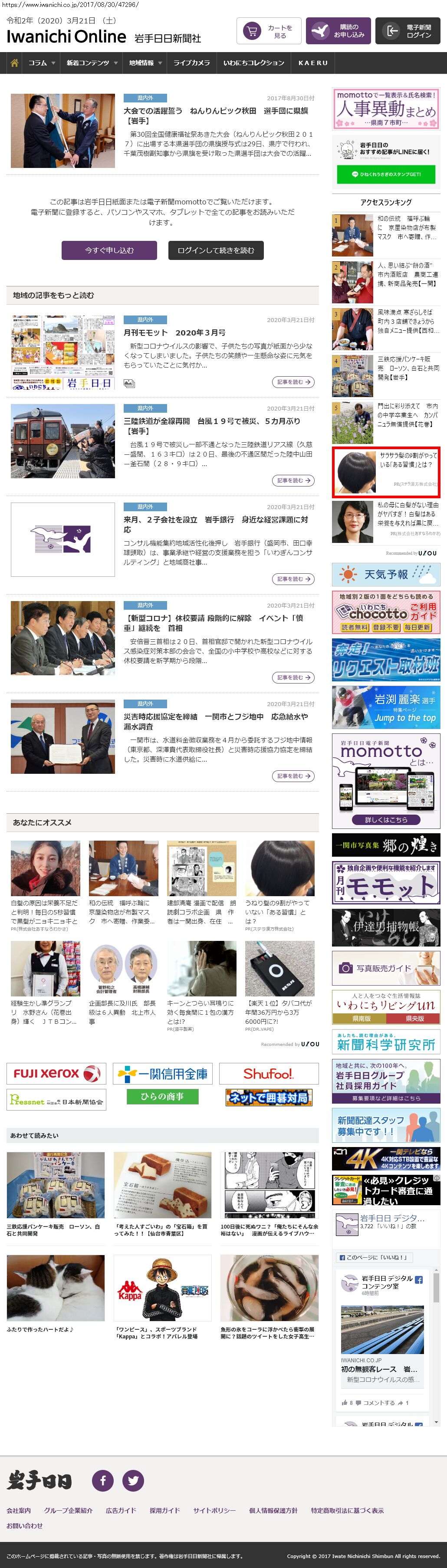Viewport: 447px width, 1568px height.
Task: Open the カートを見る cart button
Action: pyautogui.click(x=269, y=31)
